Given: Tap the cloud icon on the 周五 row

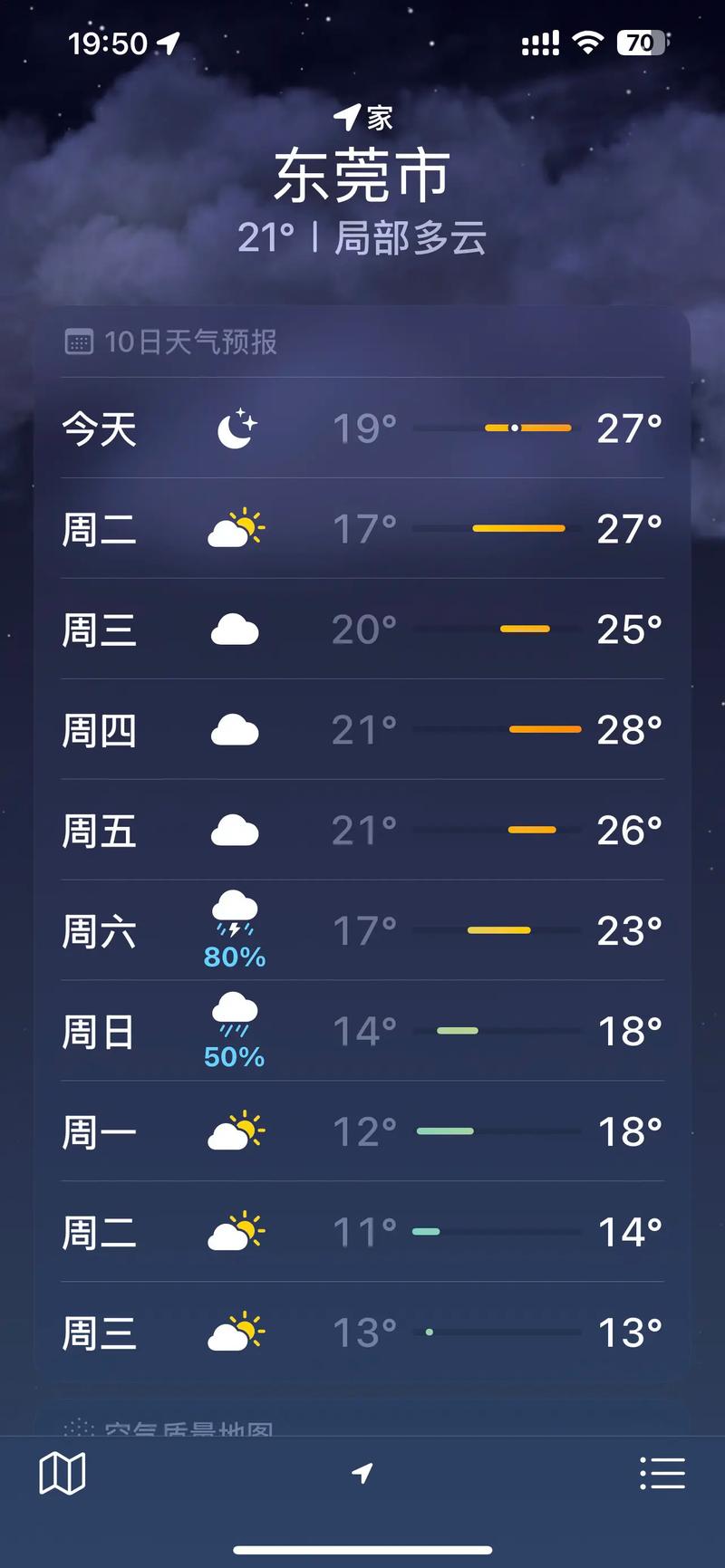Looking at the screenshot, I should click(234, 829).
